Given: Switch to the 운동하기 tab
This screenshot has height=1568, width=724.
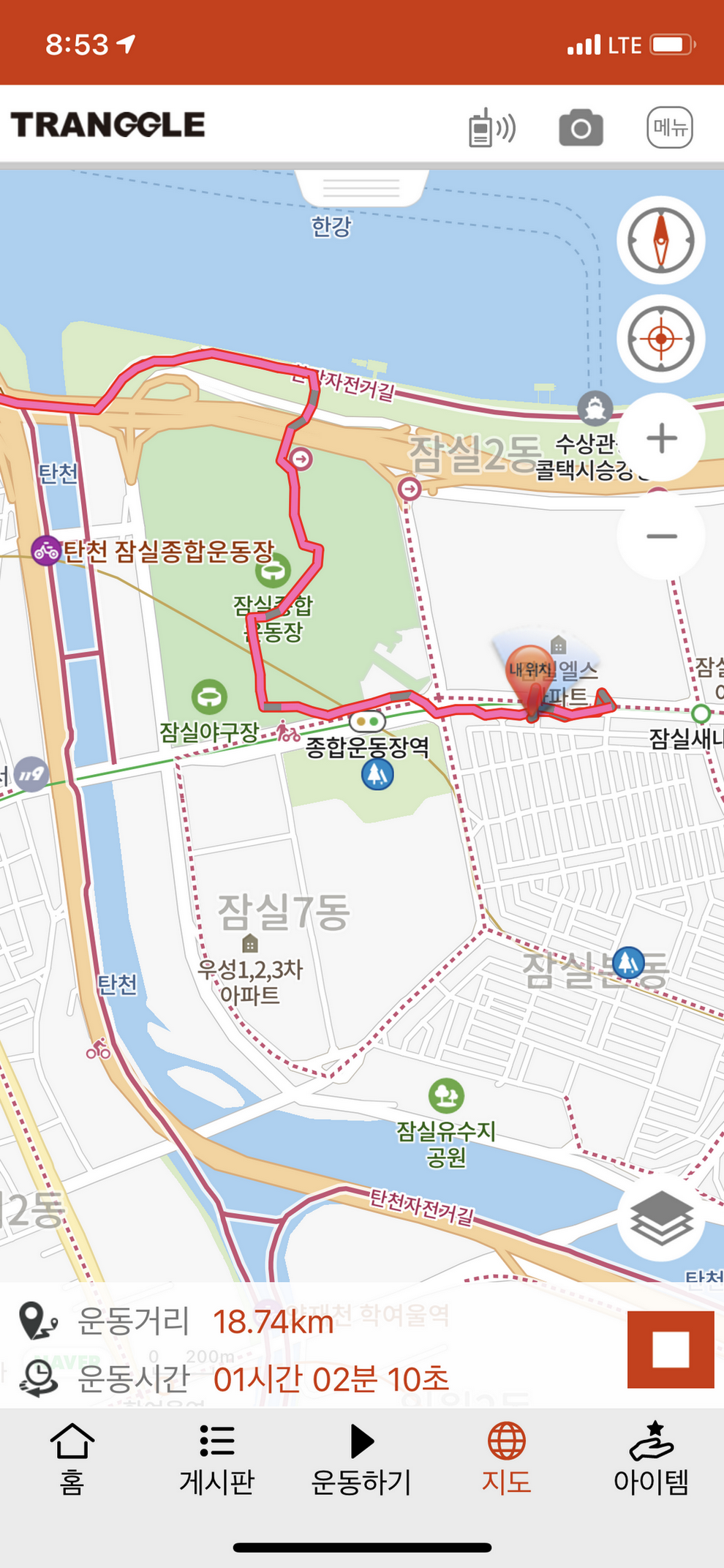Looking at the screenshot, I should (361, 1459).
